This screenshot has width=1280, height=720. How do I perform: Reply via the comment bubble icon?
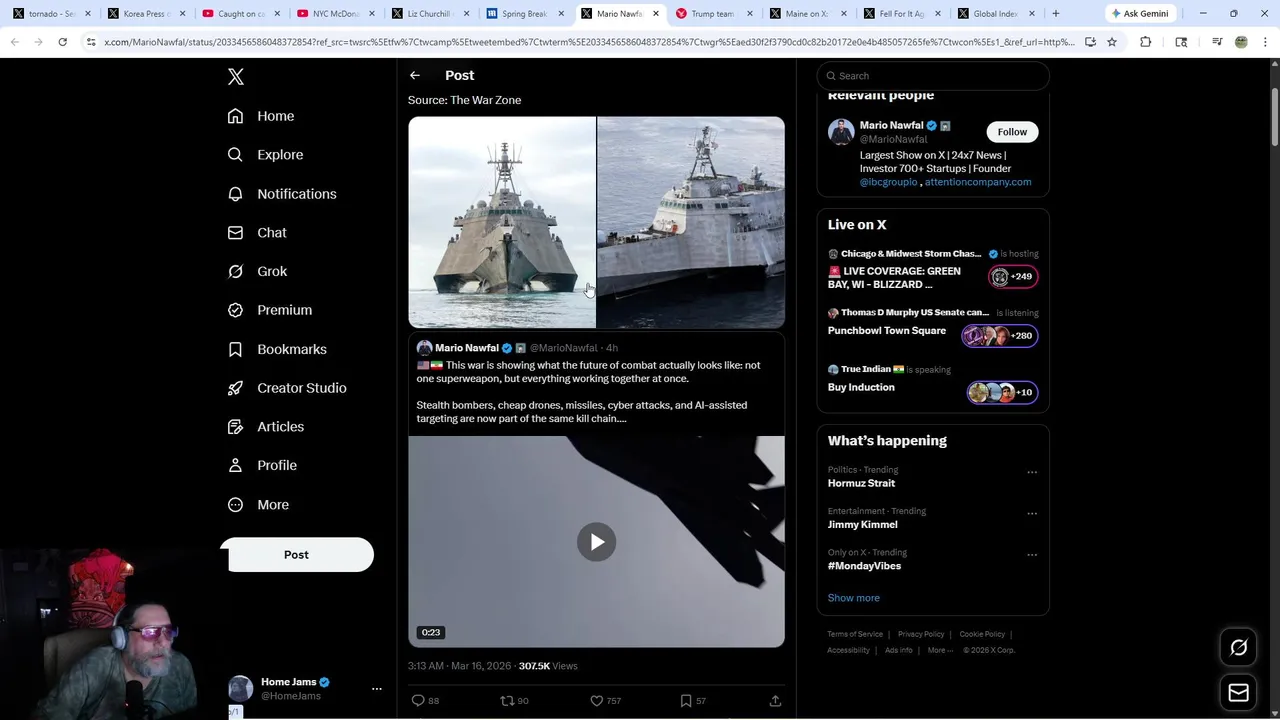click(x=418, y=701)
